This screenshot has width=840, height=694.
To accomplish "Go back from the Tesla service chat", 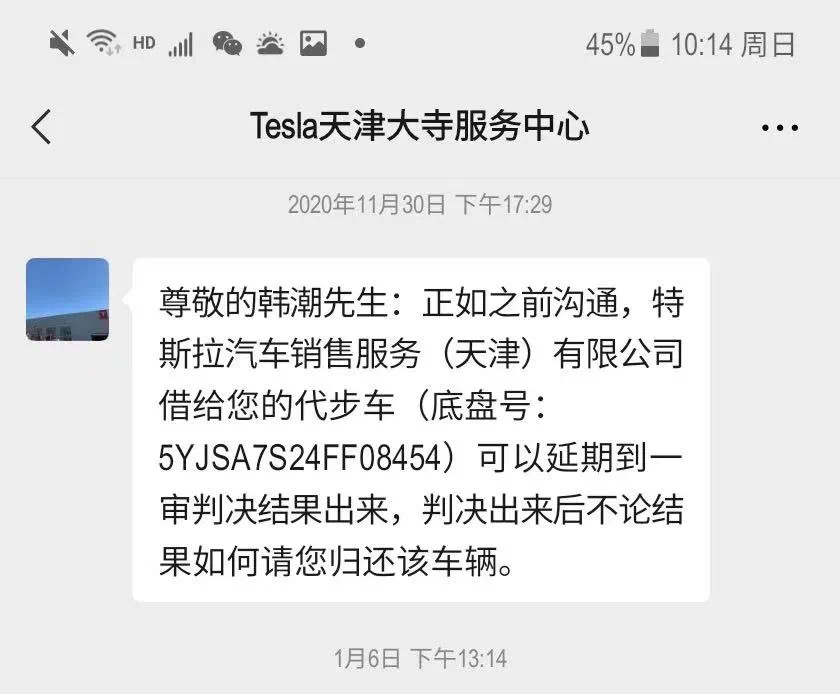I will [x=41, y=127].
